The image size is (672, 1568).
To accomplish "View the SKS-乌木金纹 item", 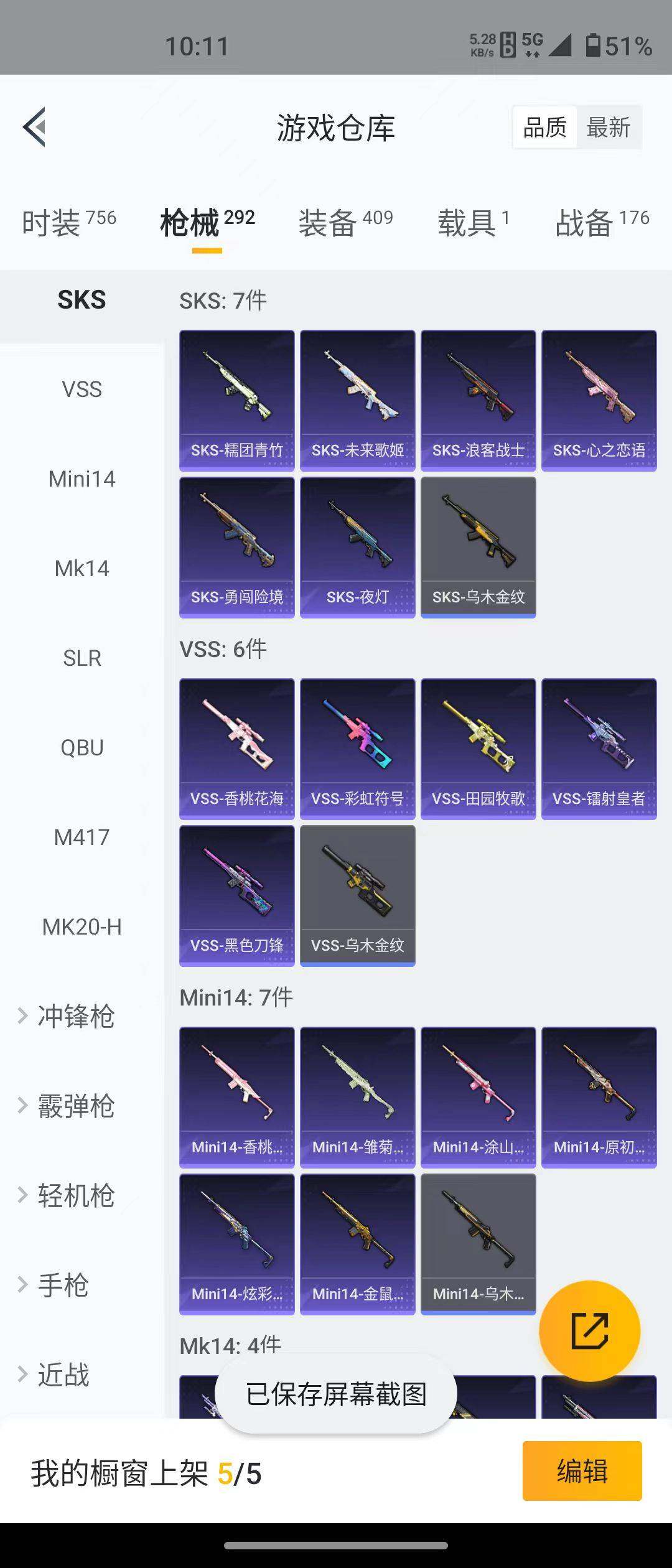I will [x=478, y=547].
